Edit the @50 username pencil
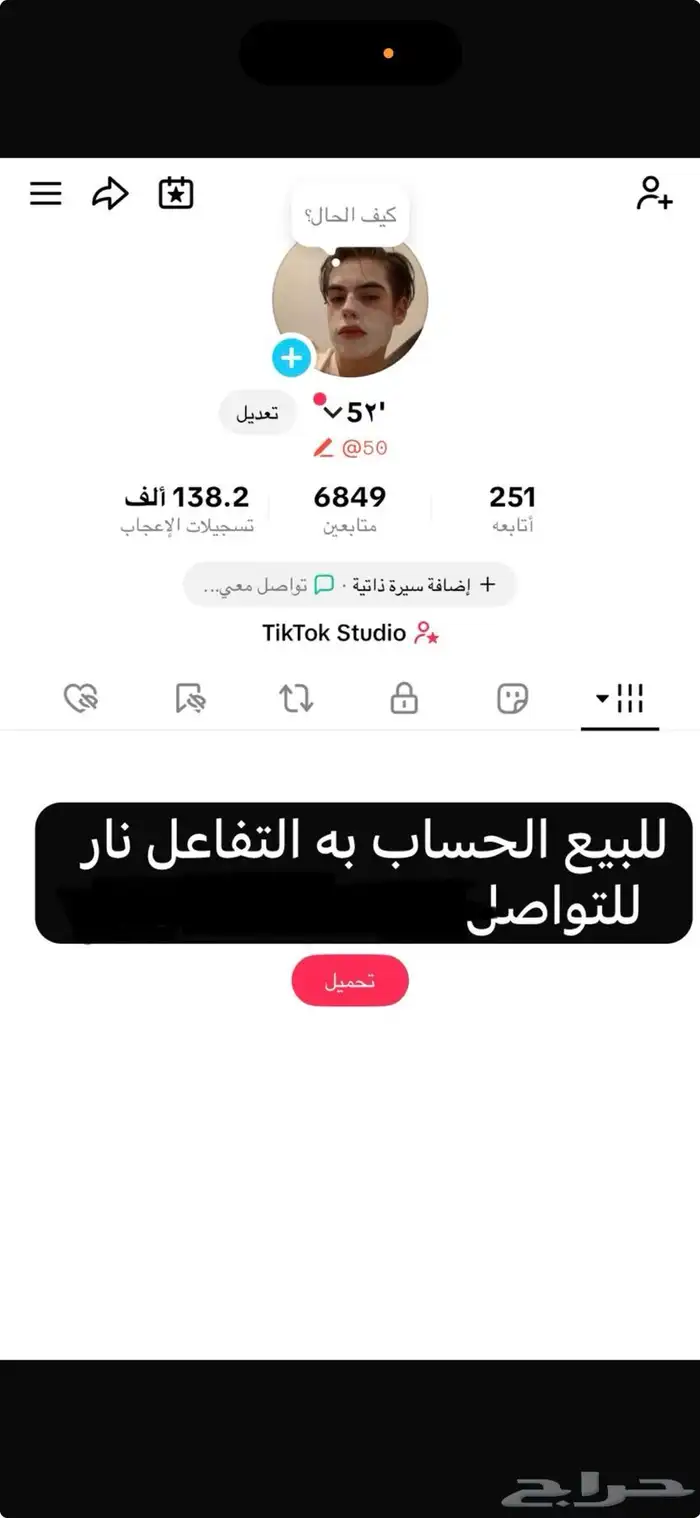 [x=323, y=449]
